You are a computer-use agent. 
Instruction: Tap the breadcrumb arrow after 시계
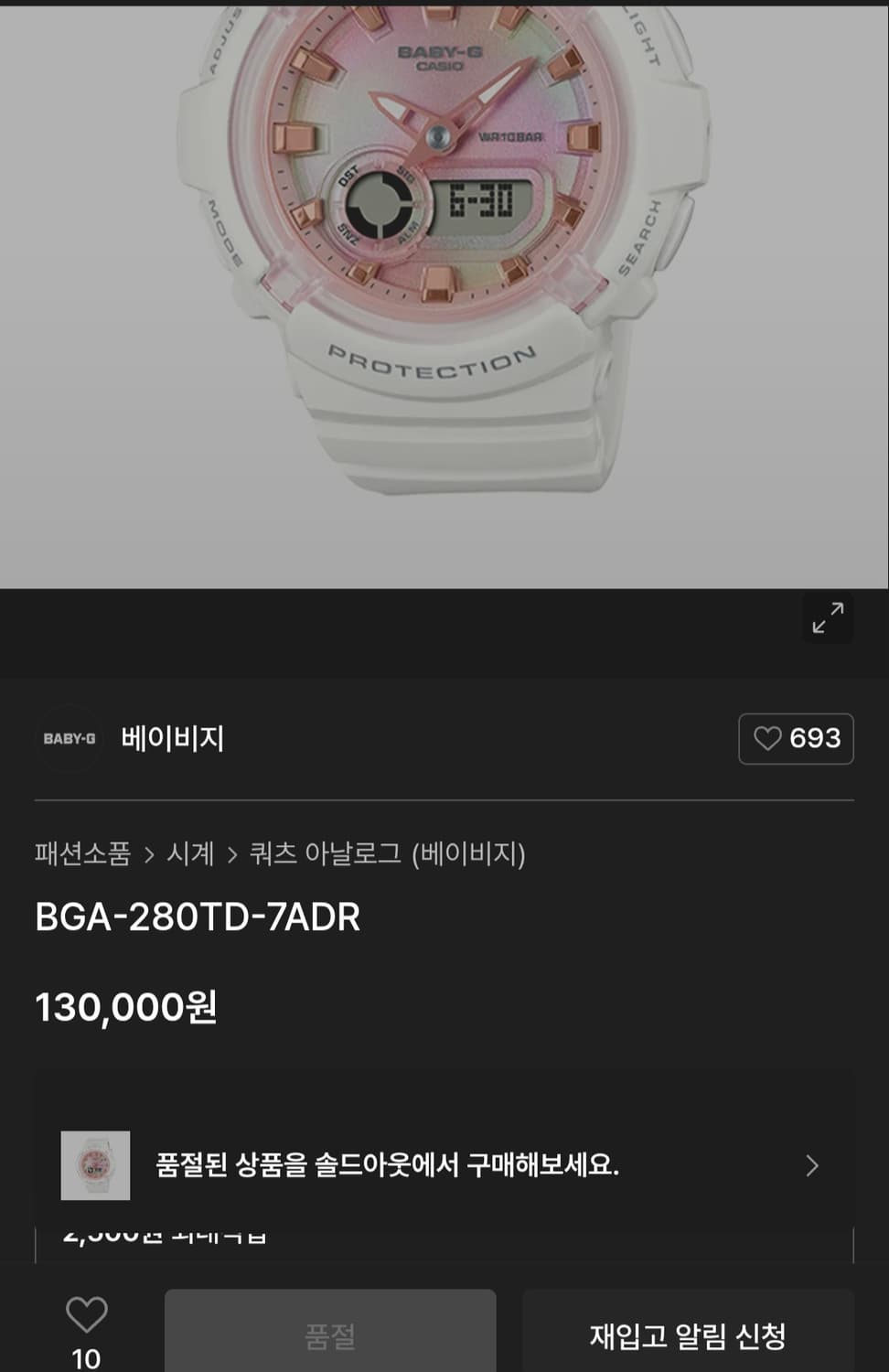(230, 853)
